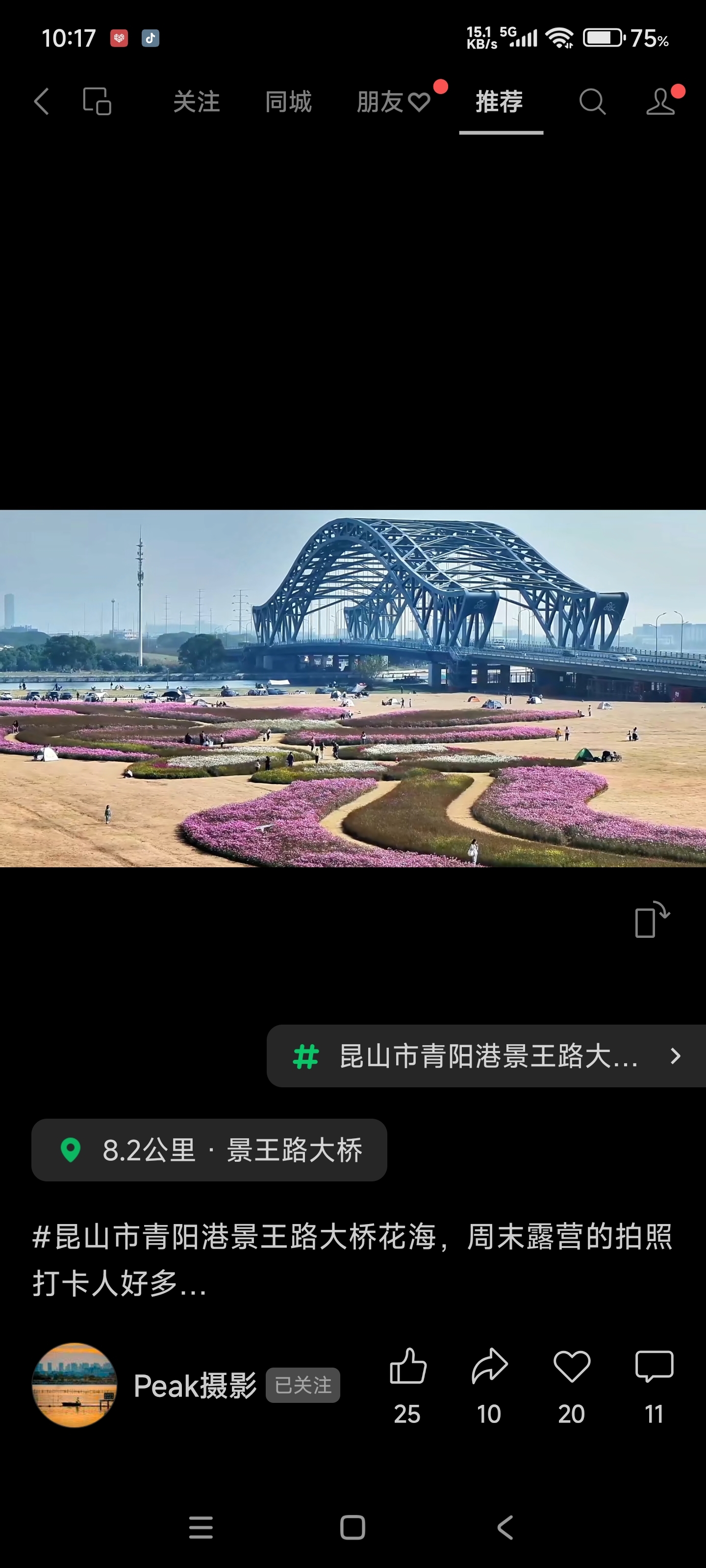Open the profile icon in top bar
The image size is (706, 1568).
(661, 101)
